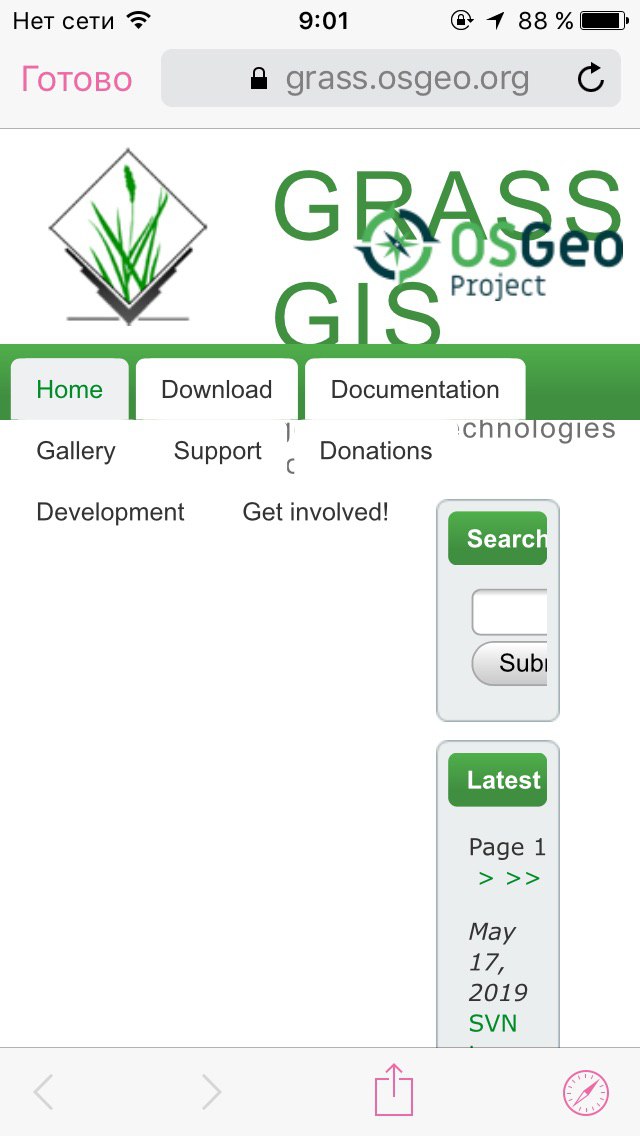
Task: Tap Готово to close the browser view
Action: coord(77,79)
